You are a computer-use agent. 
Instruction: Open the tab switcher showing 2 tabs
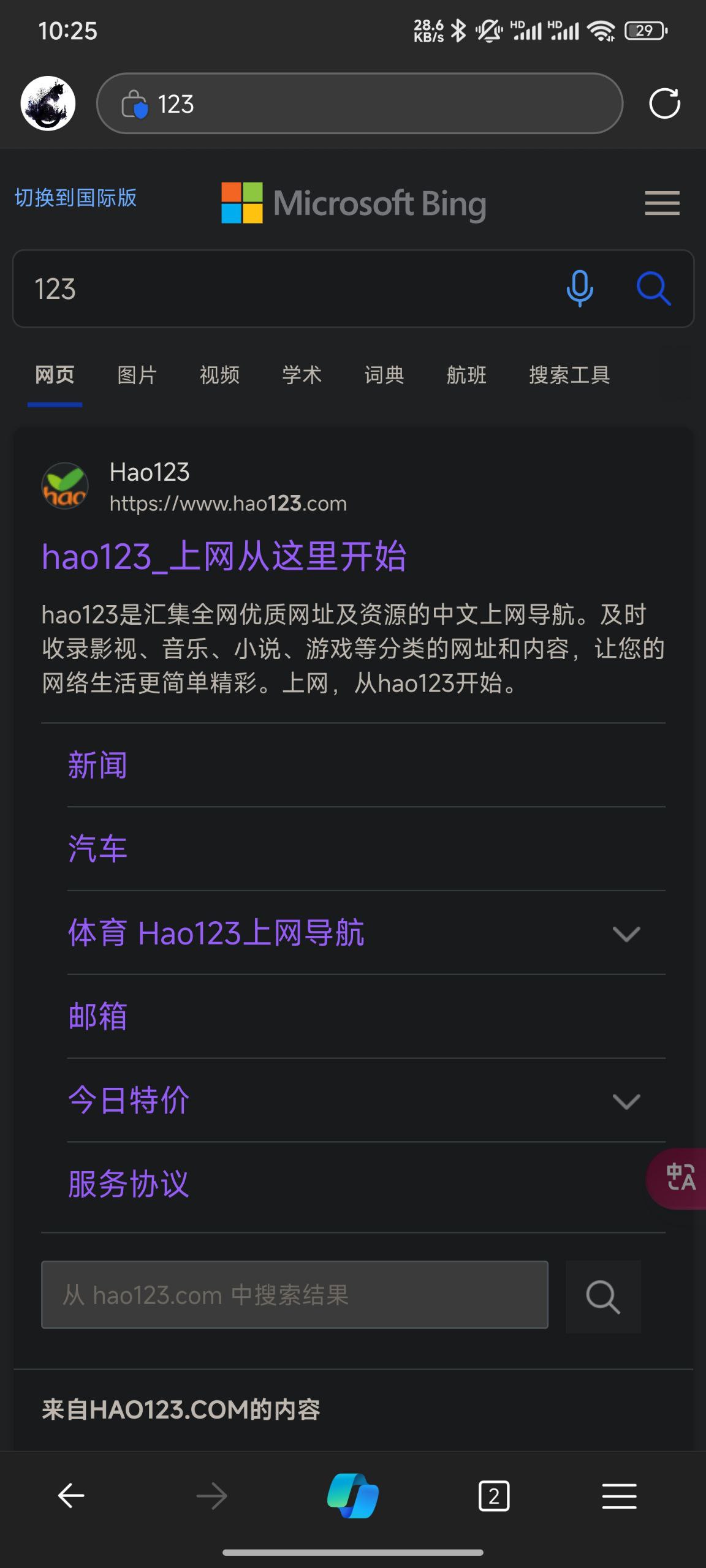point(494,1496)
